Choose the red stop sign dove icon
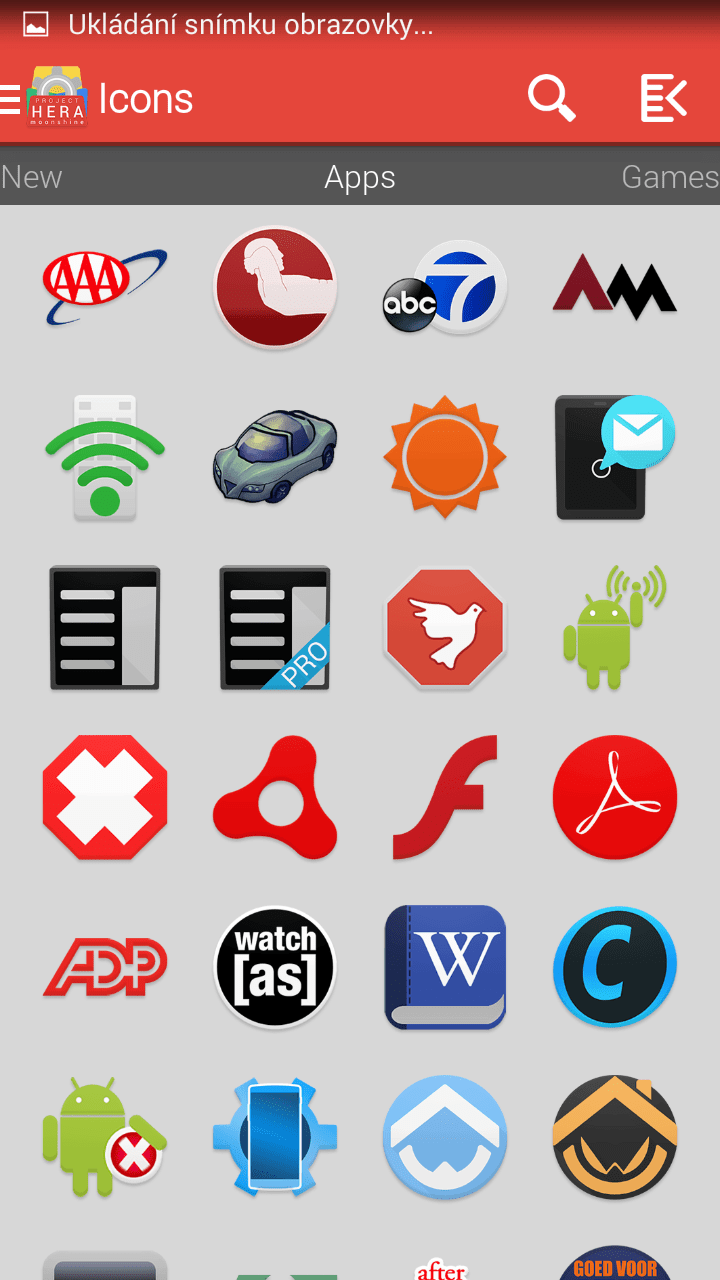This screenshot has width=720, height=1280. point(445,628)
